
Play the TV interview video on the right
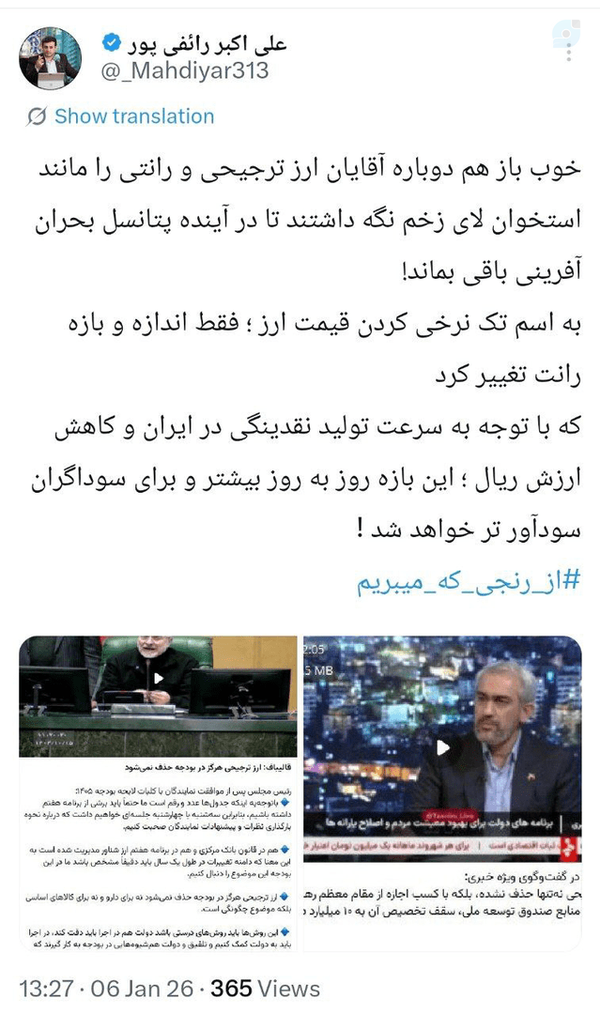click(x=443, y=748)
